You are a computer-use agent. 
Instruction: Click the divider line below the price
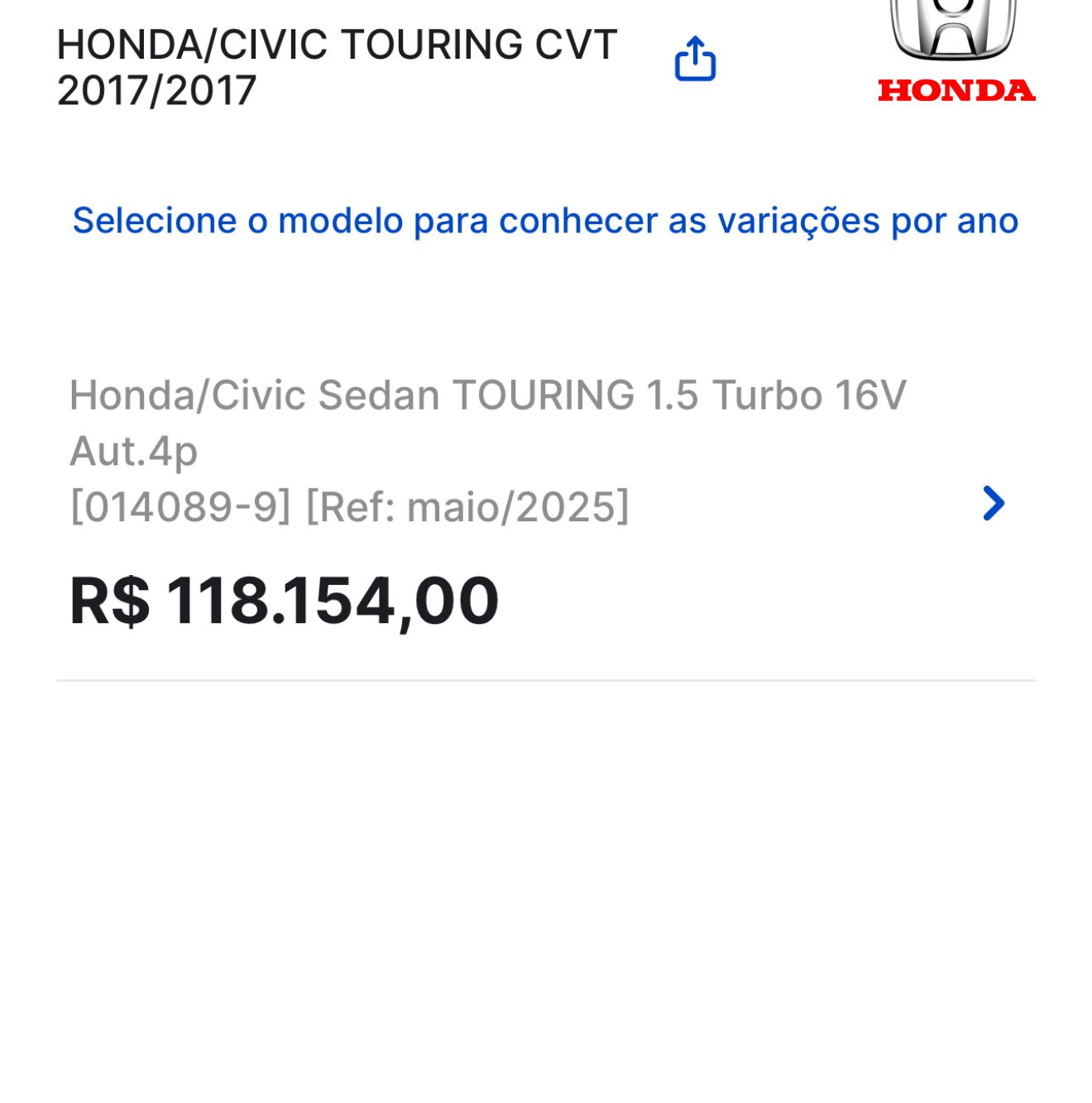point(546,680)
